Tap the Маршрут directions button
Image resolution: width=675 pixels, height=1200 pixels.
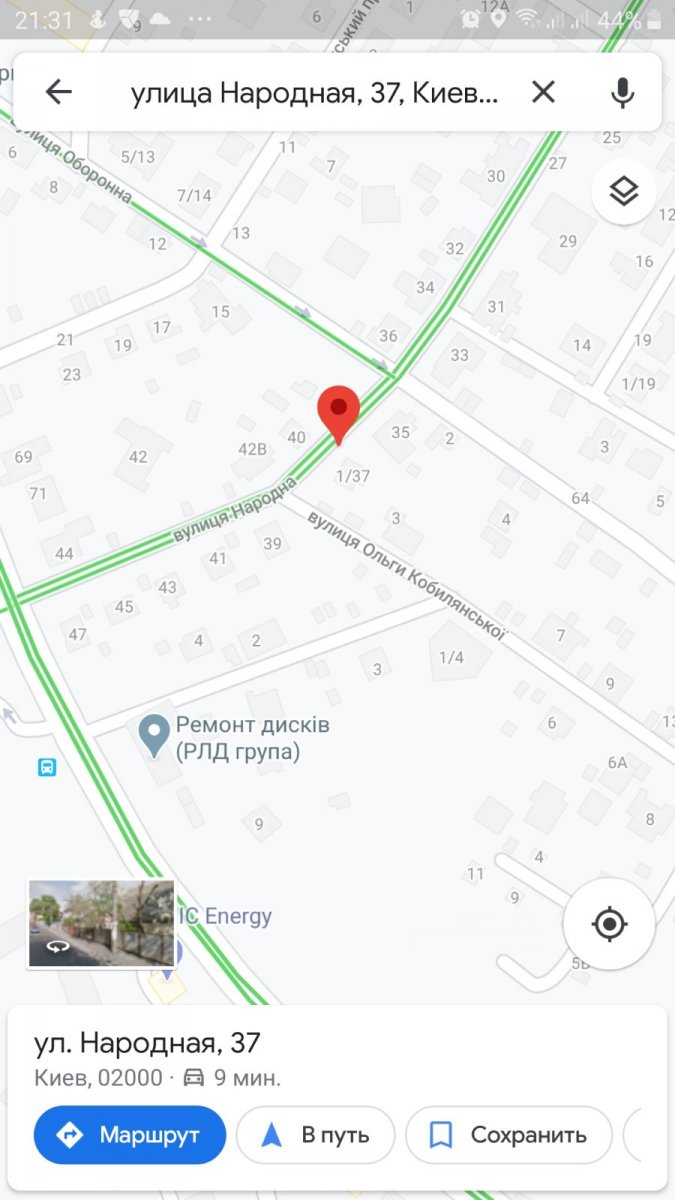pyautogui.click(x=130, y=1135)
